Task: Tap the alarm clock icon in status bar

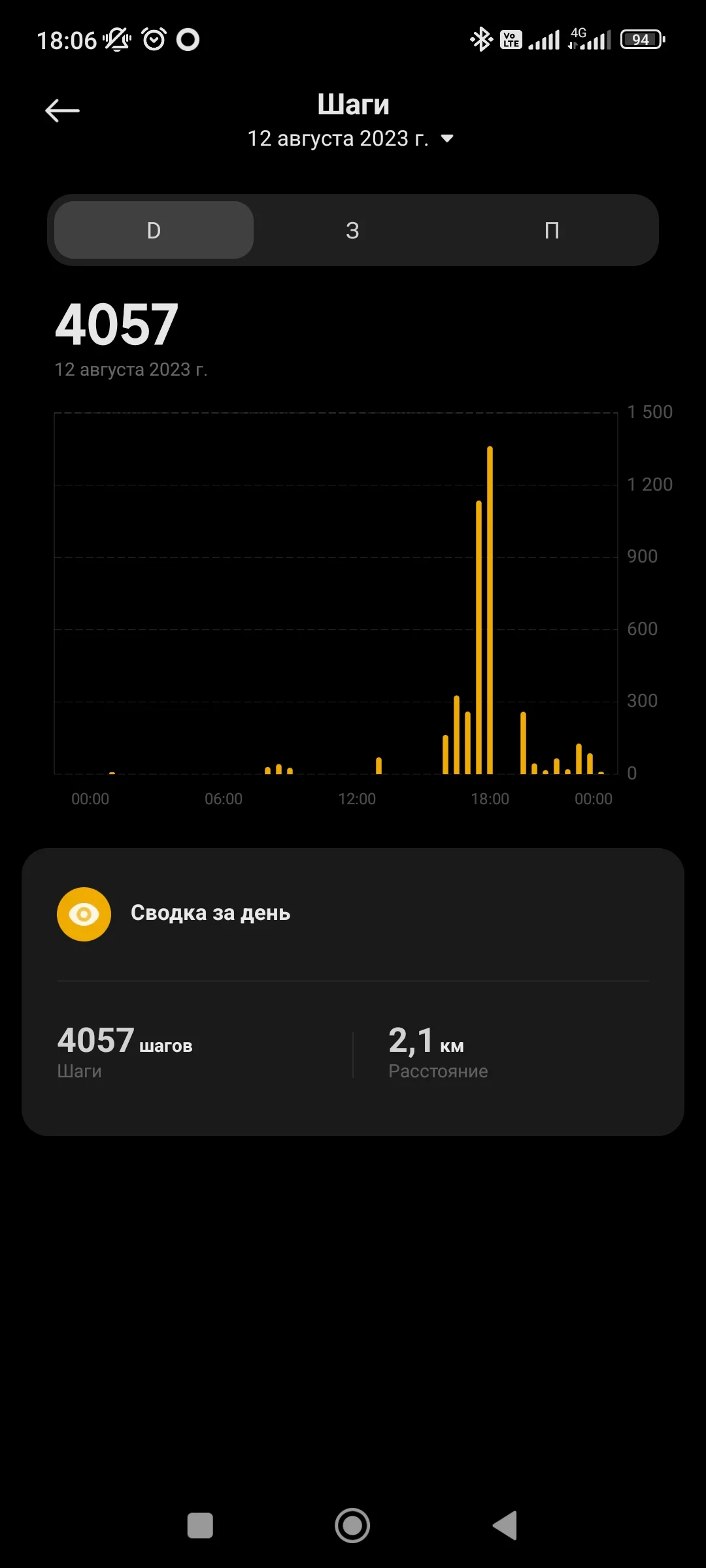Action: tap(152, 39)
